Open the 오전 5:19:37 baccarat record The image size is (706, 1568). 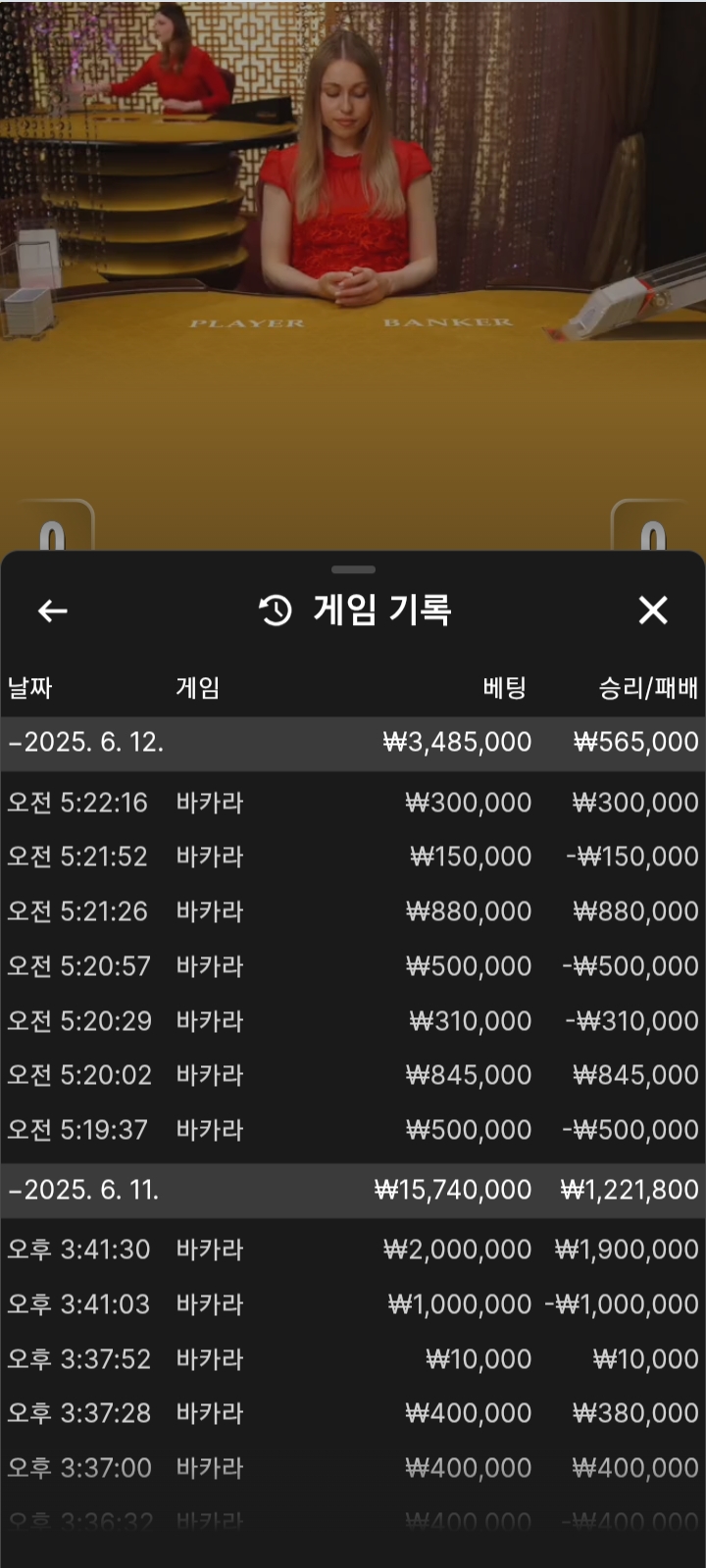click(353, 1130)
